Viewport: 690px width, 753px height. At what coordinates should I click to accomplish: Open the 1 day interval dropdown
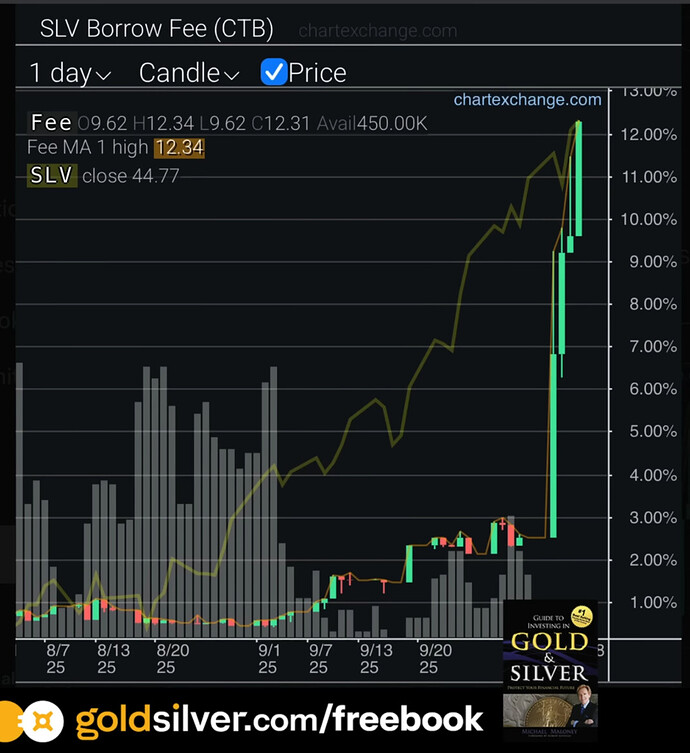pos(70,73)
